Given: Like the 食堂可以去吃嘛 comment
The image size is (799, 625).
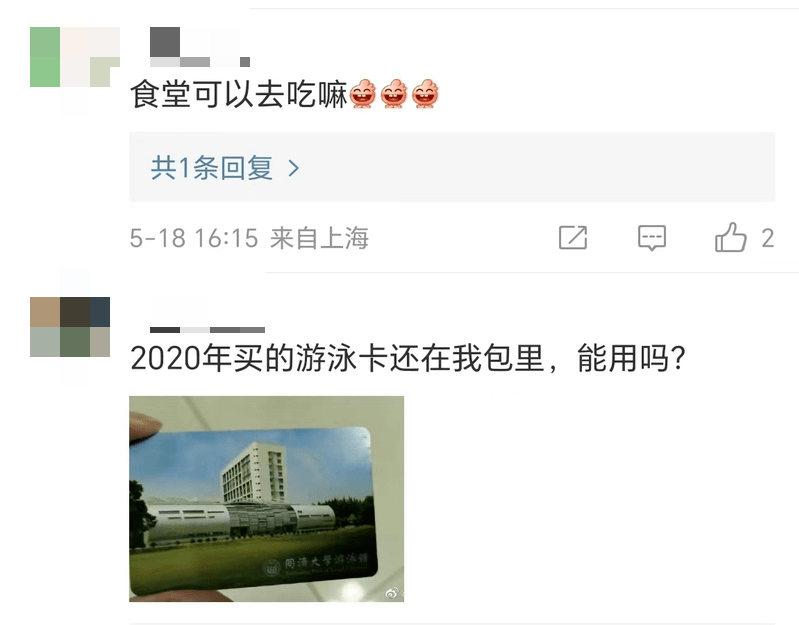Looking at the screenshot, I should pyautogui.click(x=732, y=238).
